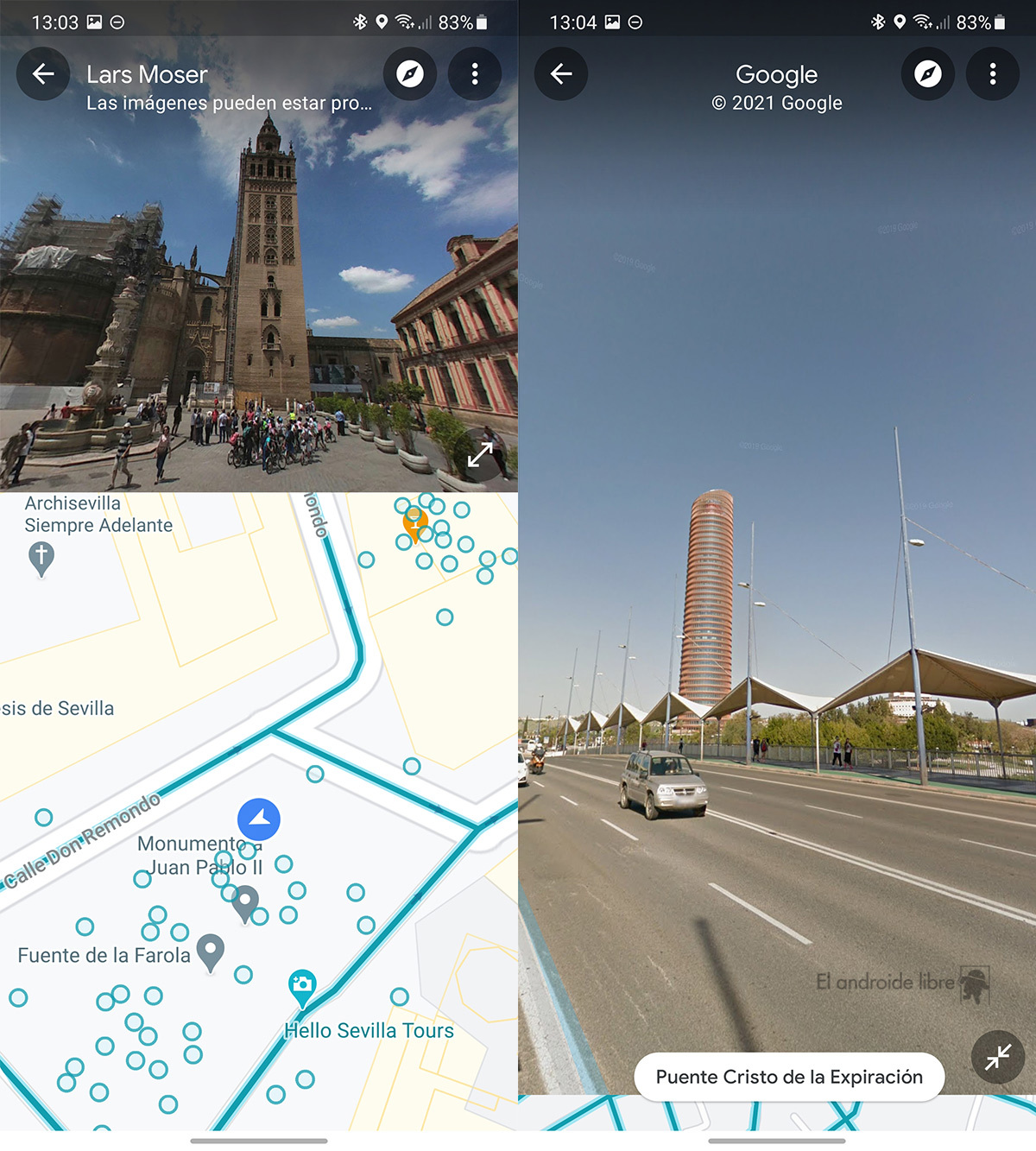1036x1151 pixels.
Task: Select the Fuente de la Farola pin
Action: pyautogui.click(x=211, y=951)
